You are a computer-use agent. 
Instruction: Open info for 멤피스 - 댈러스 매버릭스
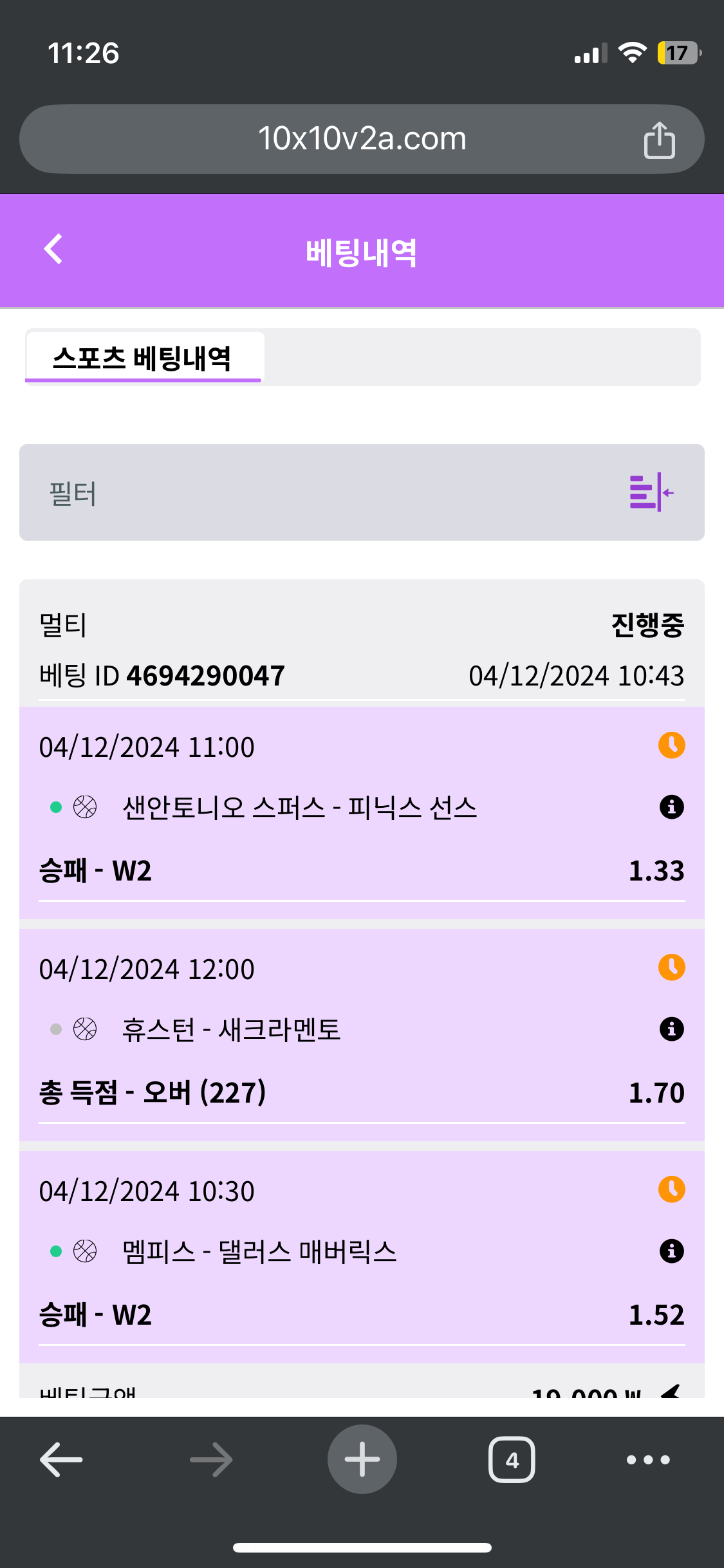pyautogui.click(x=671, y=1251)
